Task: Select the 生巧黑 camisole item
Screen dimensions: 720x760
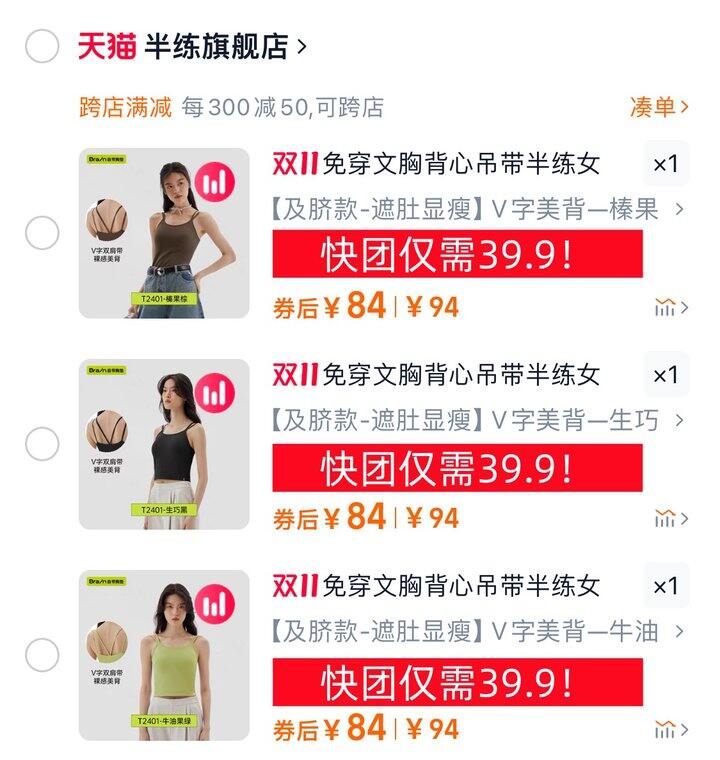Action: (x=42, y=444)
